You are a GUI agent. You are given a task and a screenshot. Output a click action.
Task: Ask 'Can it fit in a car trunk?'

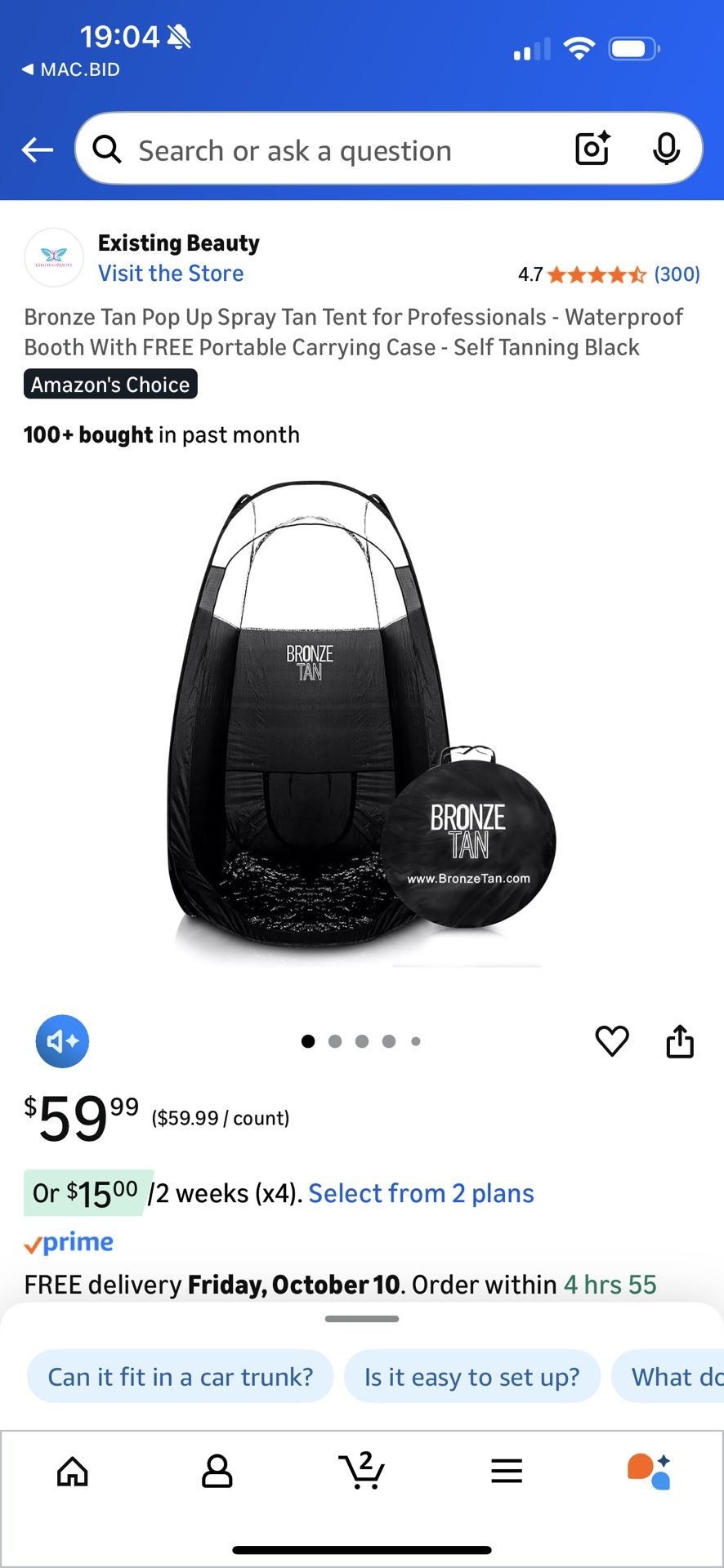click(x=179, y=1376)
